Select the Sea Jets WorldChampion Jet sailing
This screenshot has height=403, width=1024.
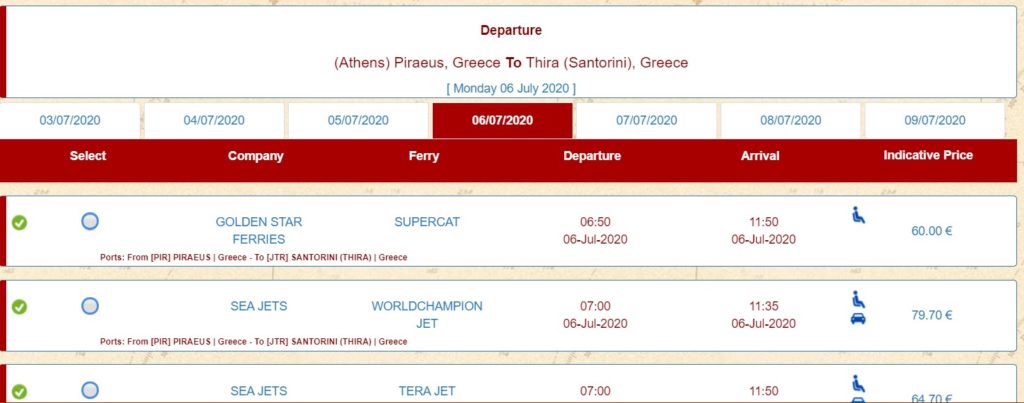tap(90, 306)
